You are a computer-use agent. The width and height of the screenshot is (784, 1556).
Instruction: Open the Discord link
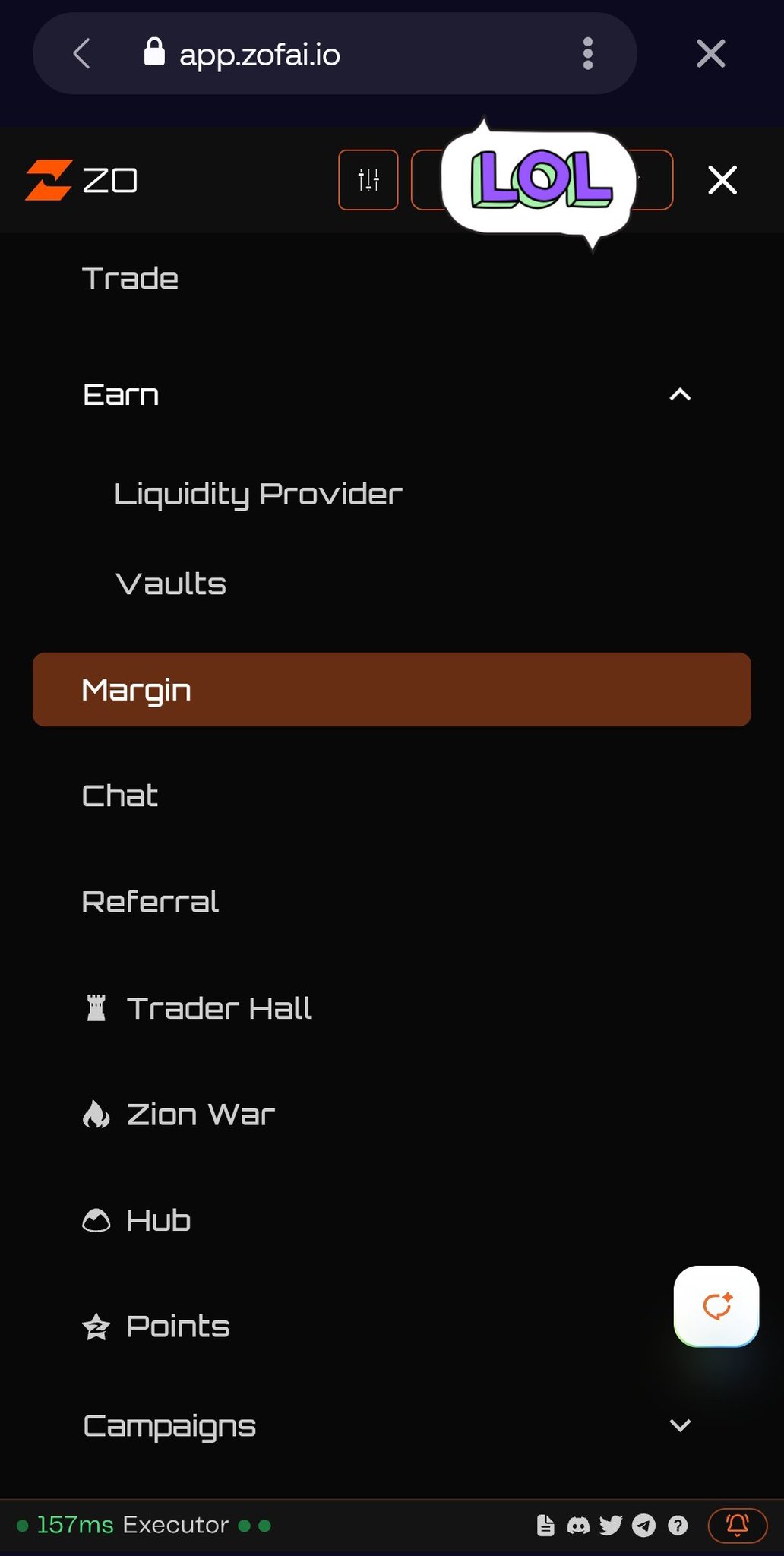click(x=578, y=1525)
